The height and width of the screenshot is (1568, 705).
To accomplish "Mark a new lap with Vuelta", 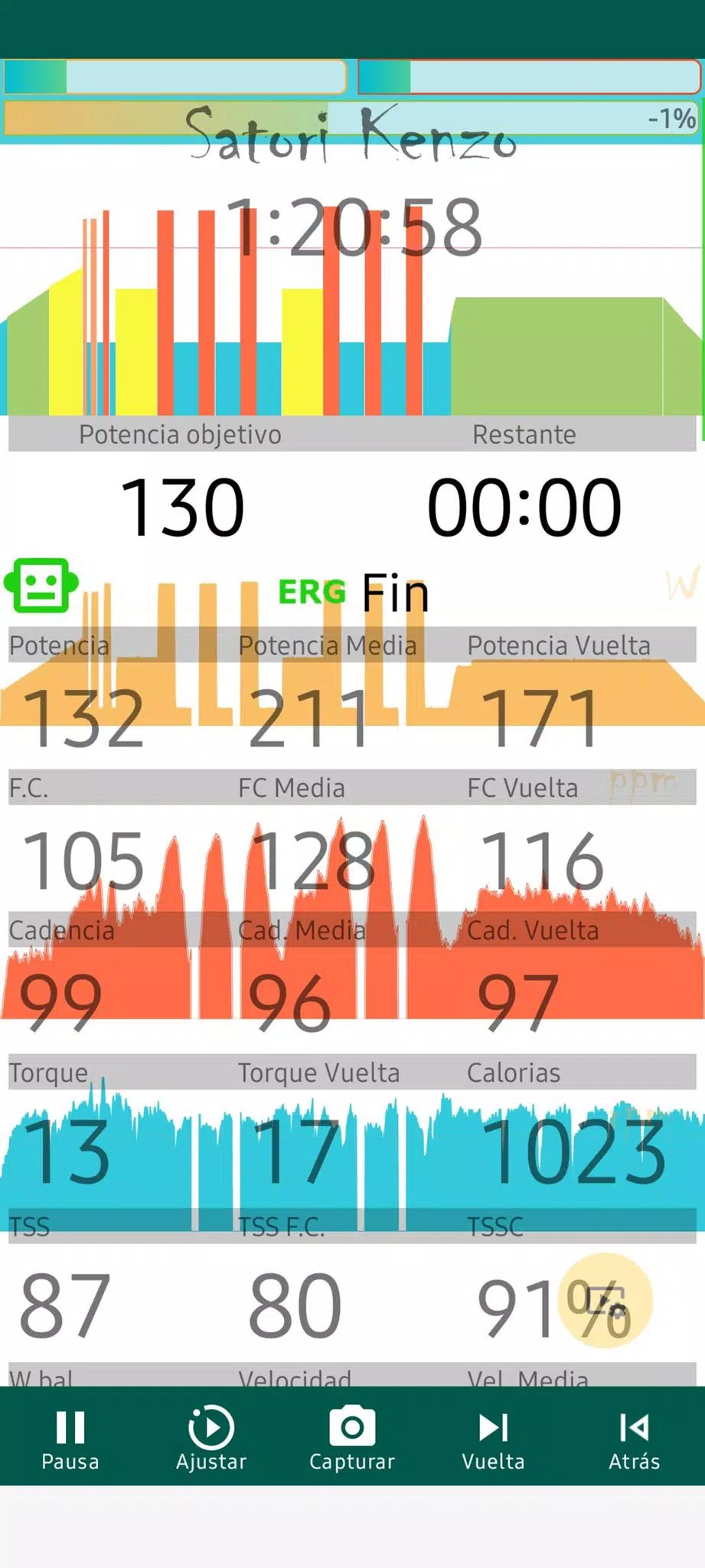I will tap(493, 1438).
